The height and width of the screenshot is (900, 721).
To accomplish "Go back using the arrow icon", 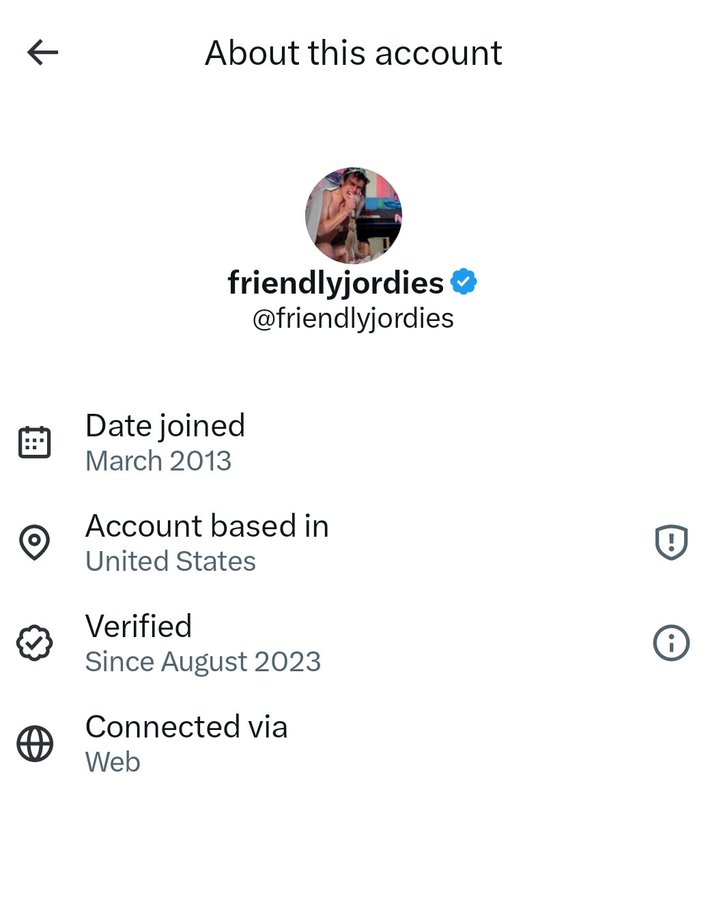I will coord(42,52).
